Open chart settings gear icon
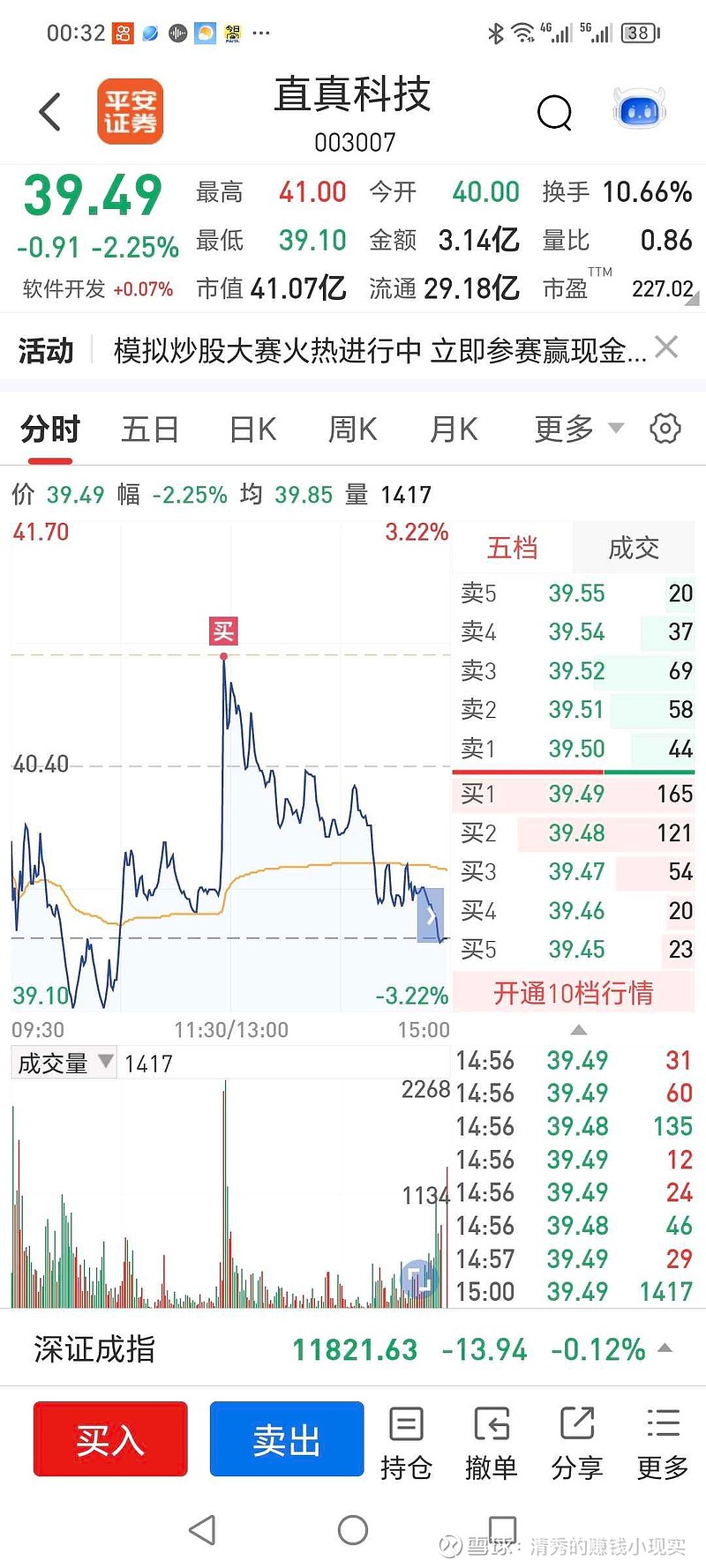 pos(665,429)
